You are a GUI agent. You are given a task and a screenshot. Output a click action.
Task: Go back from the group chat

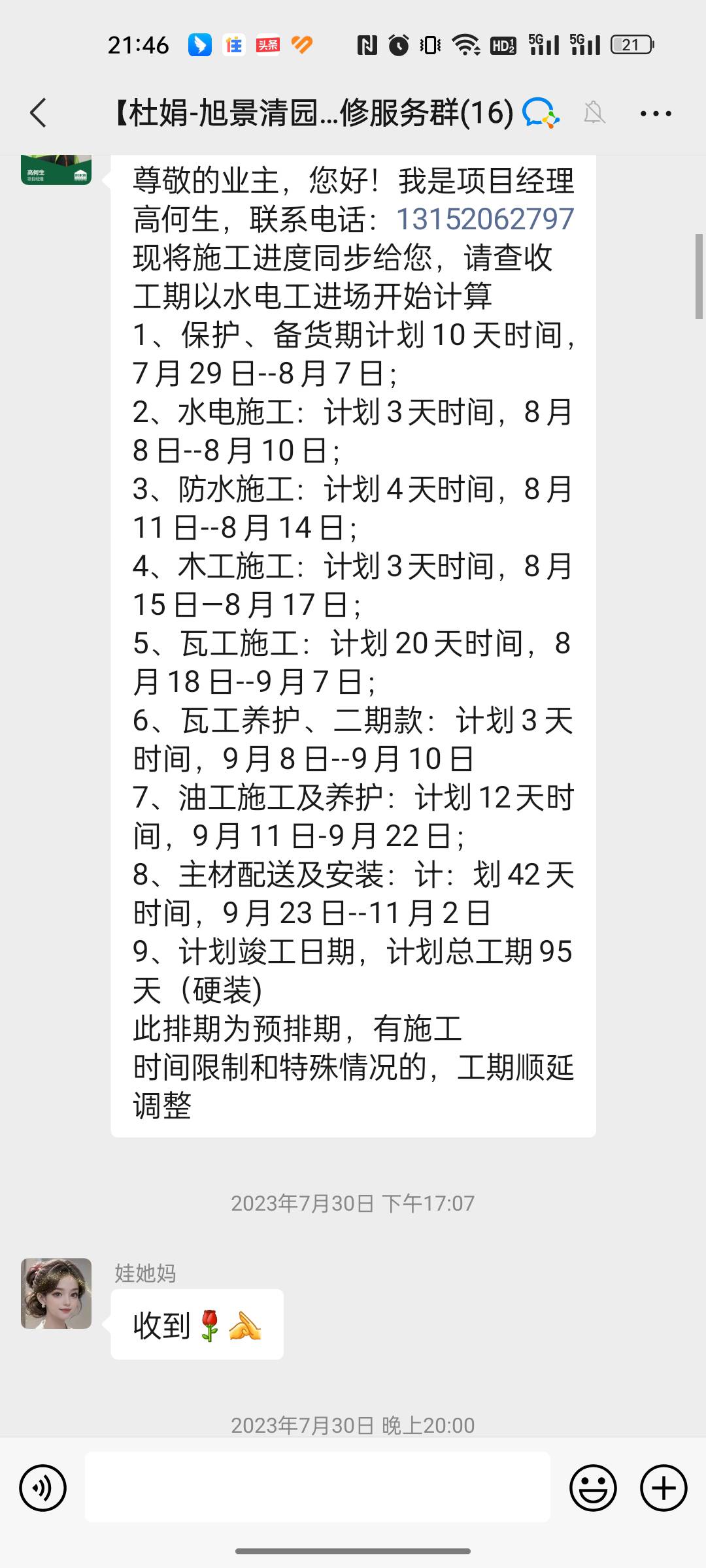[x=39, y=113]
